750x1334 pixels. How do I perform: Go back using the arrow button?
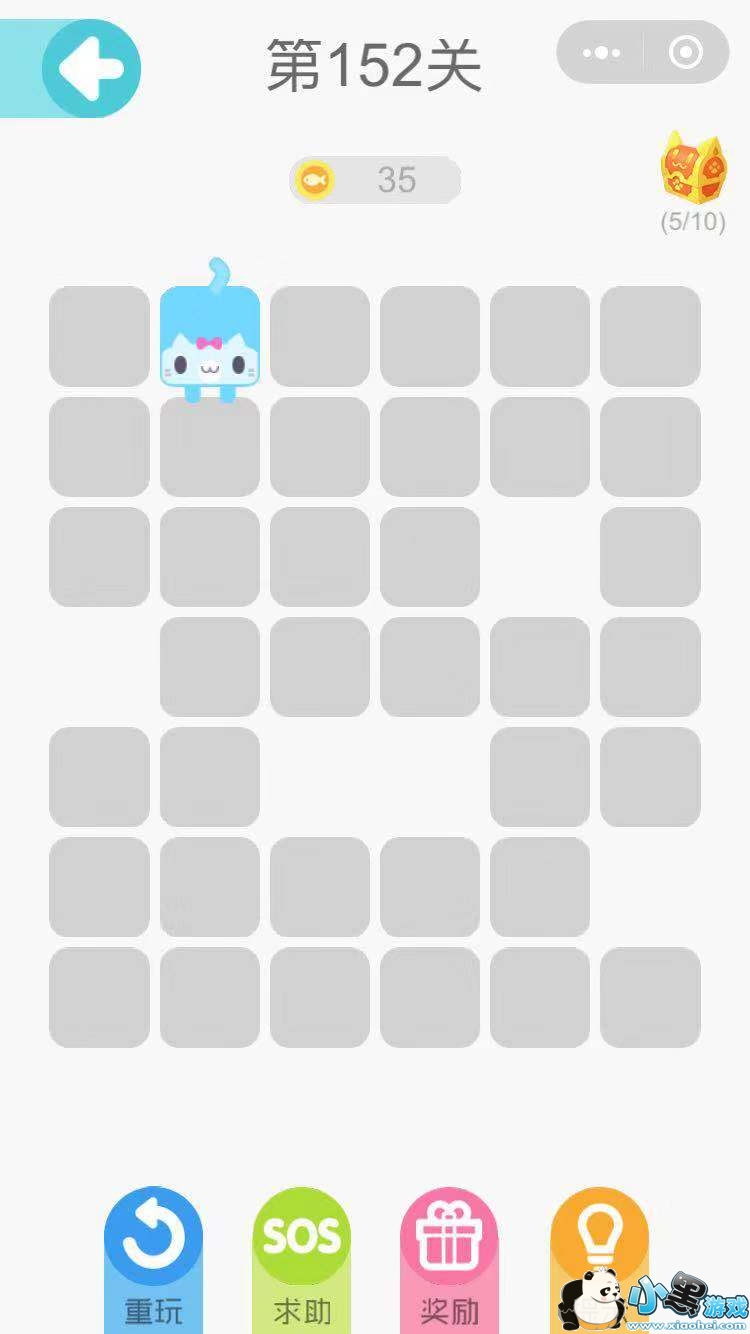click(91, 69)
